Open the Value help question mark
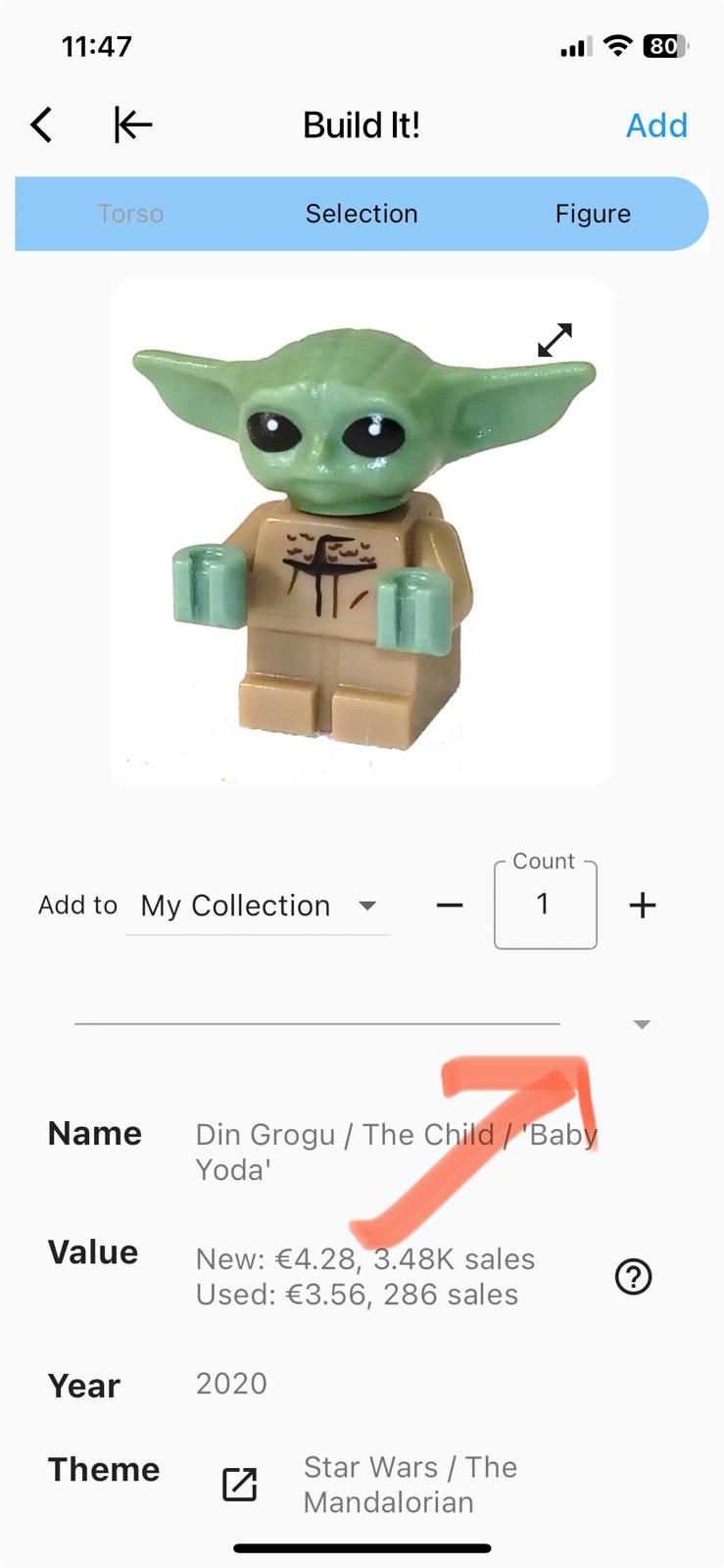This screenshot has height=1568, width=724. [x=633, y=1277]
